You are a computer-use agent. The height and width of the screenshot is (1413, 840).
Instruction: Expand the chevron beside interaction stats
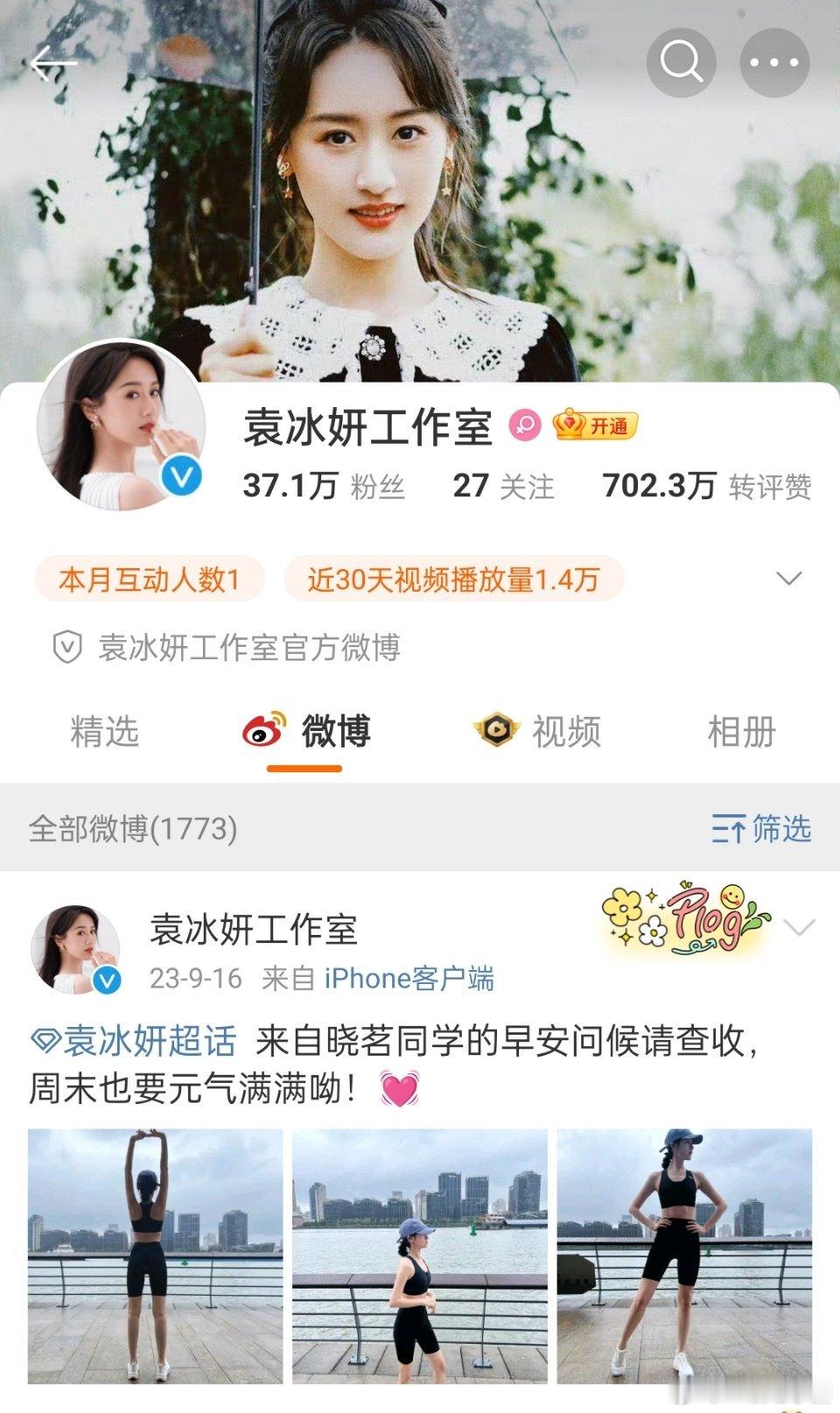pos(788,577)
